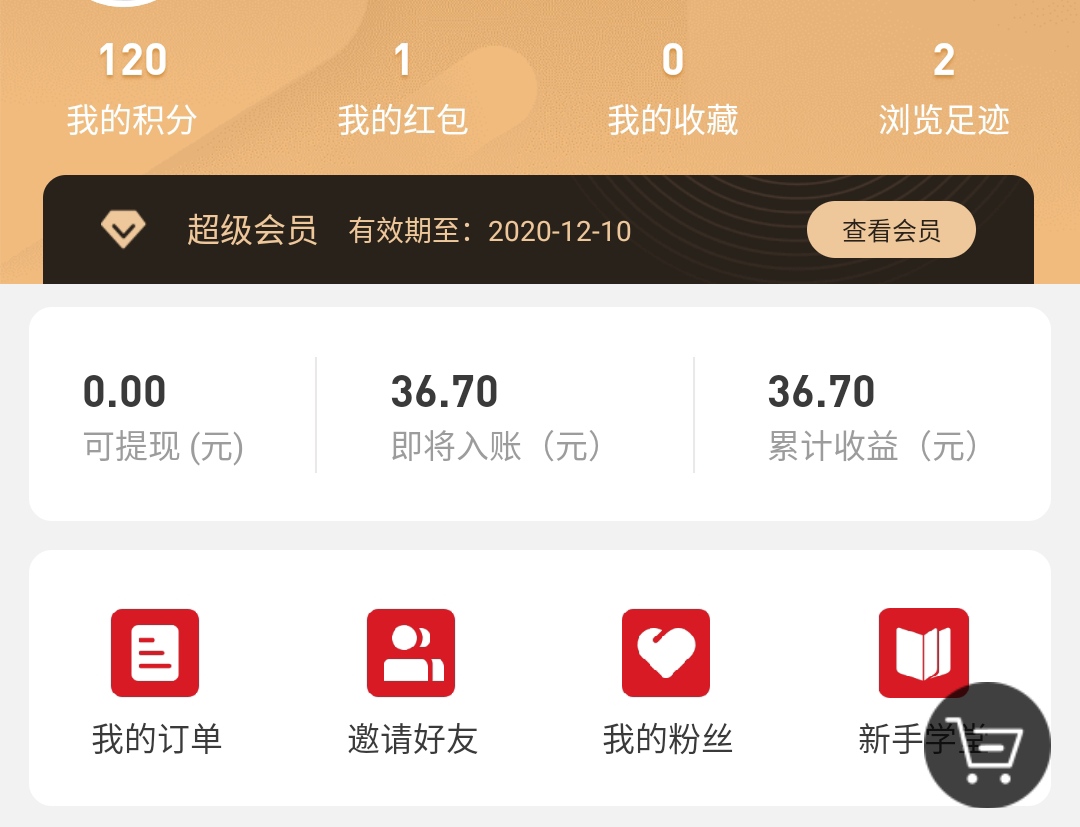This screenshot has width=1080, height=827.
Task: Open 我的收藏 favorites
Action: pyautogui.click(x=672, y=90)
